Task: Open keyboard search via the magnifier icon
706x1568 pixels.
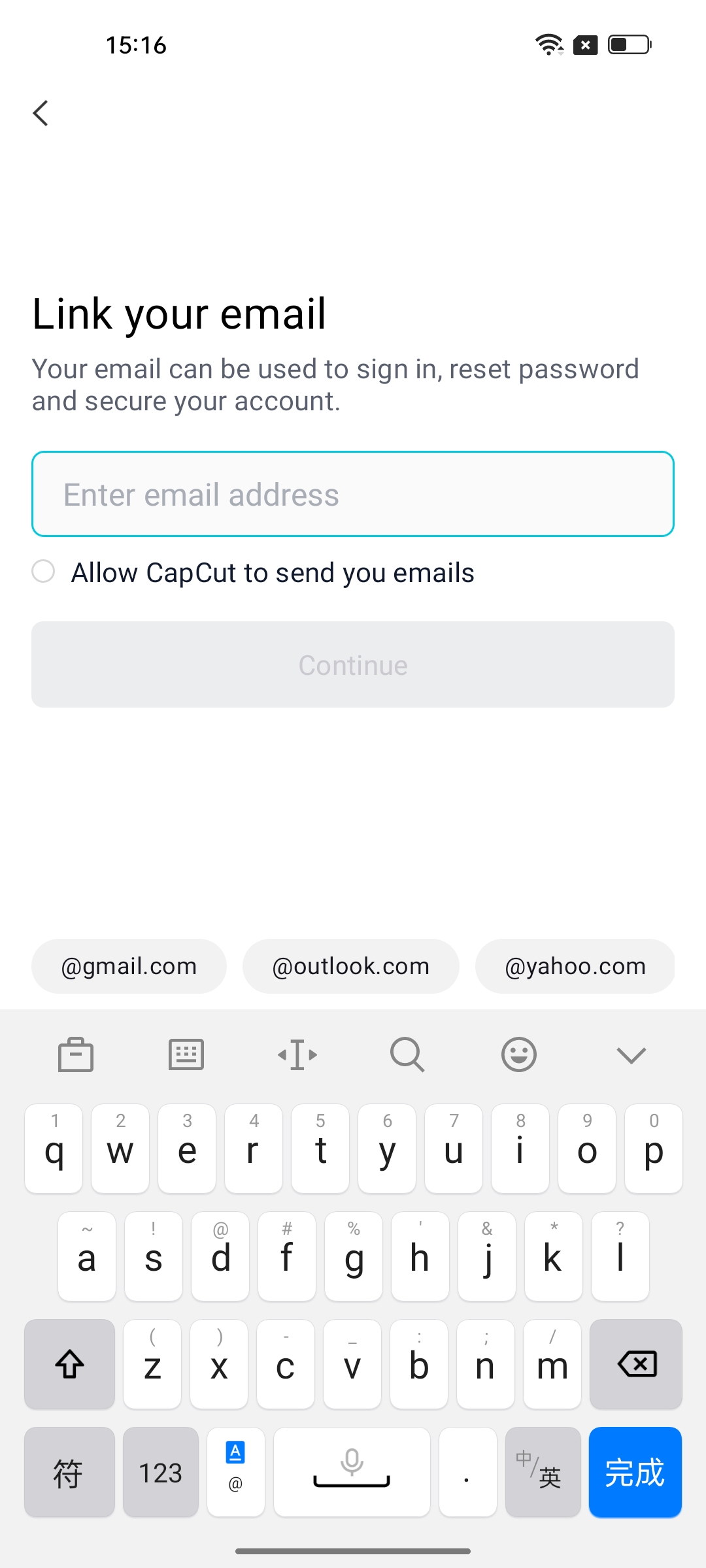Action: click(x=407, y=1054)
